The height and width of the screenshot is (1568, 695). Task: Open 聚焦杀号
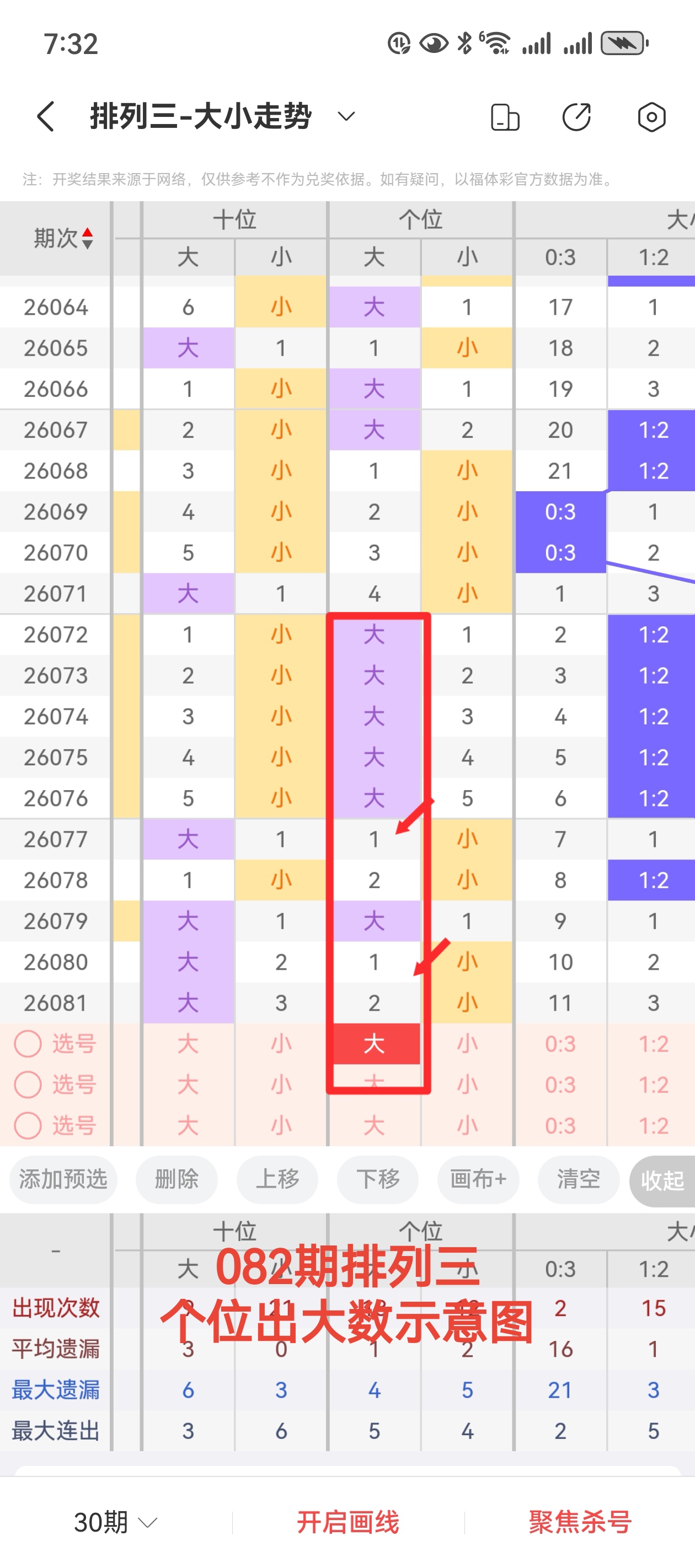pyautogui.click(x=580, y=1522)
